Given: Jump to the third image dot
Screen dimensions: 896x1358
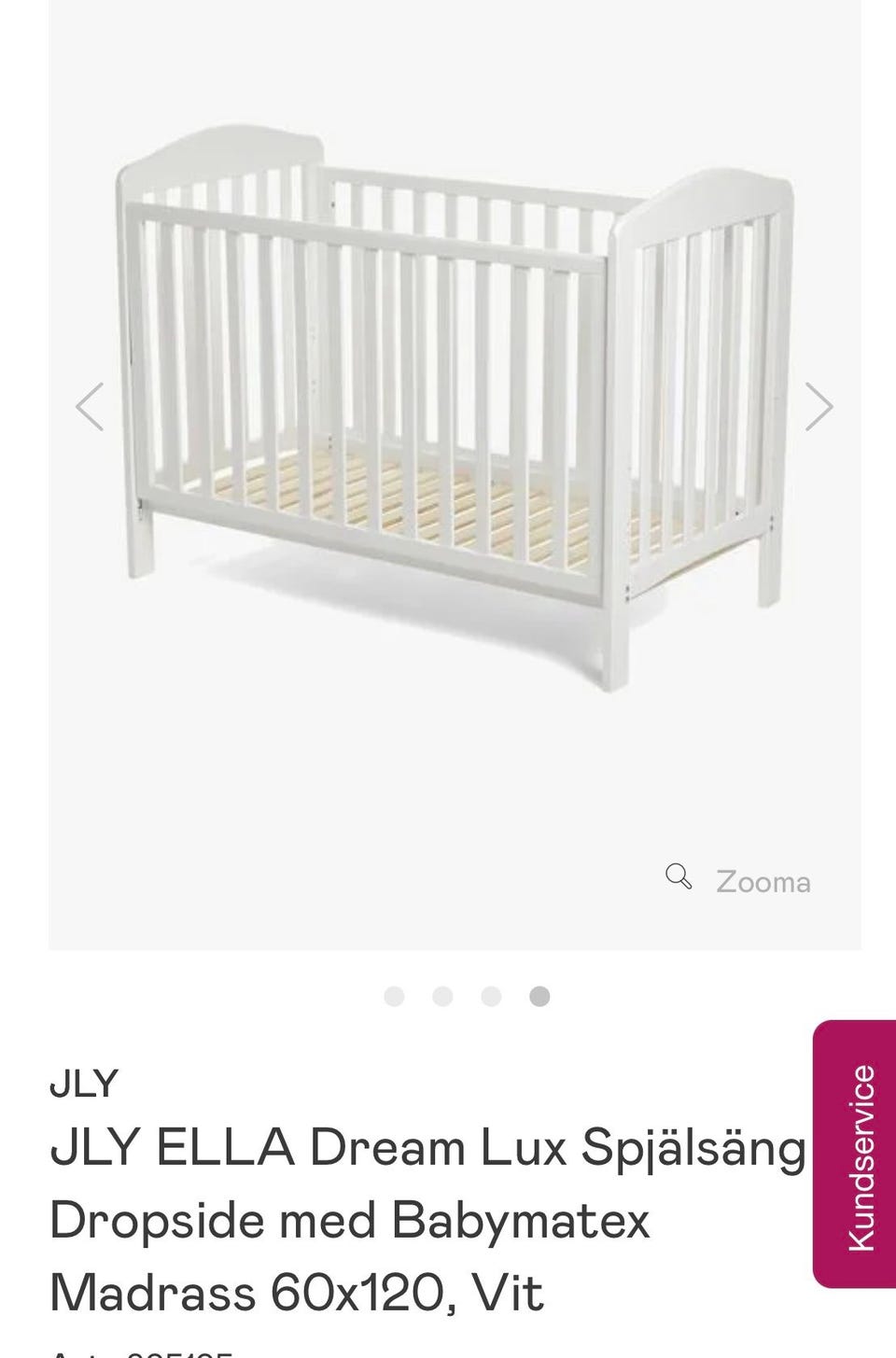Looking at the screenshot, I should click(x=491, y=997).
